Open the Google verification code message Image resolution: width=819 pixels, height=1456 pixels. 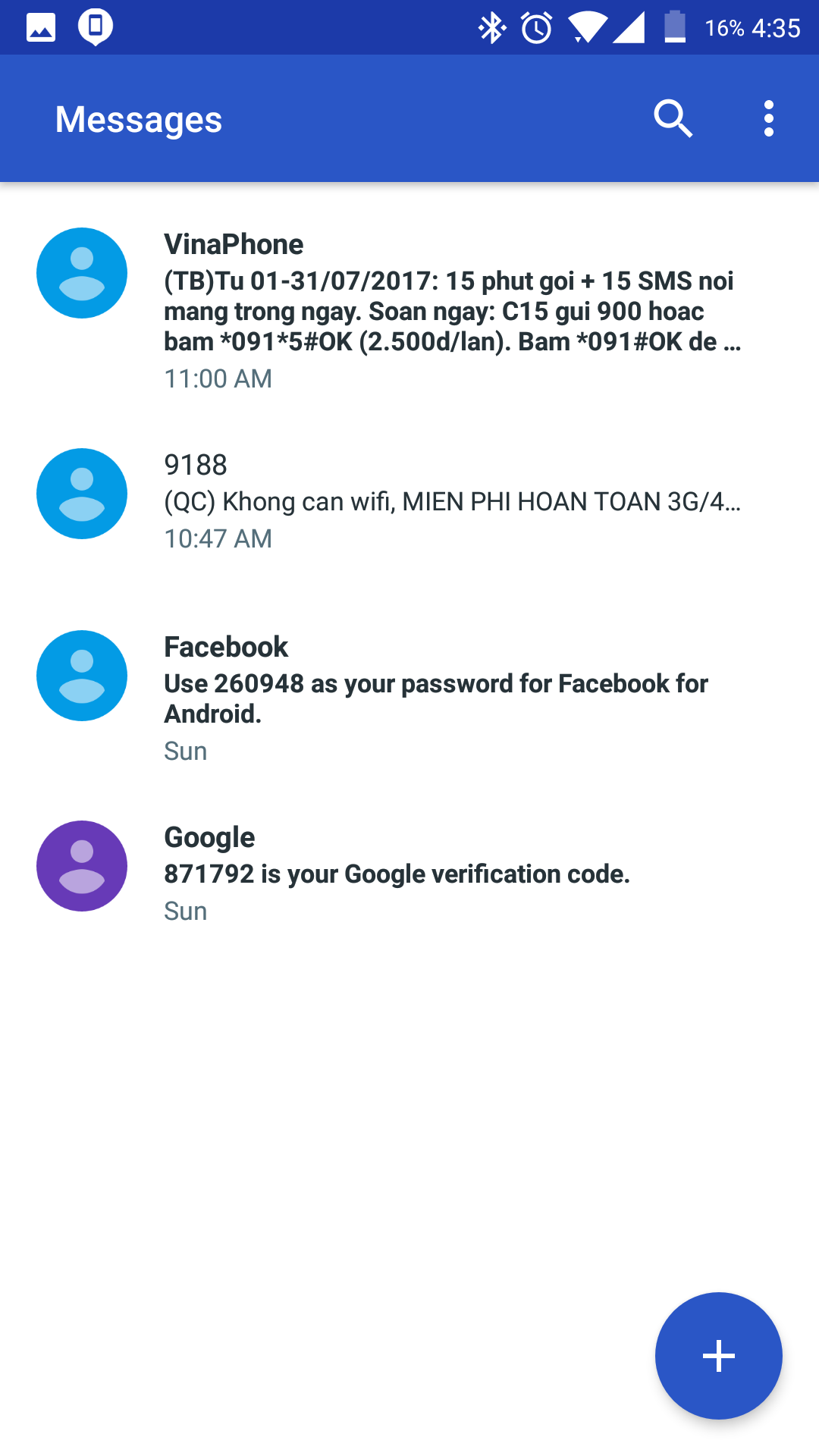452,874
